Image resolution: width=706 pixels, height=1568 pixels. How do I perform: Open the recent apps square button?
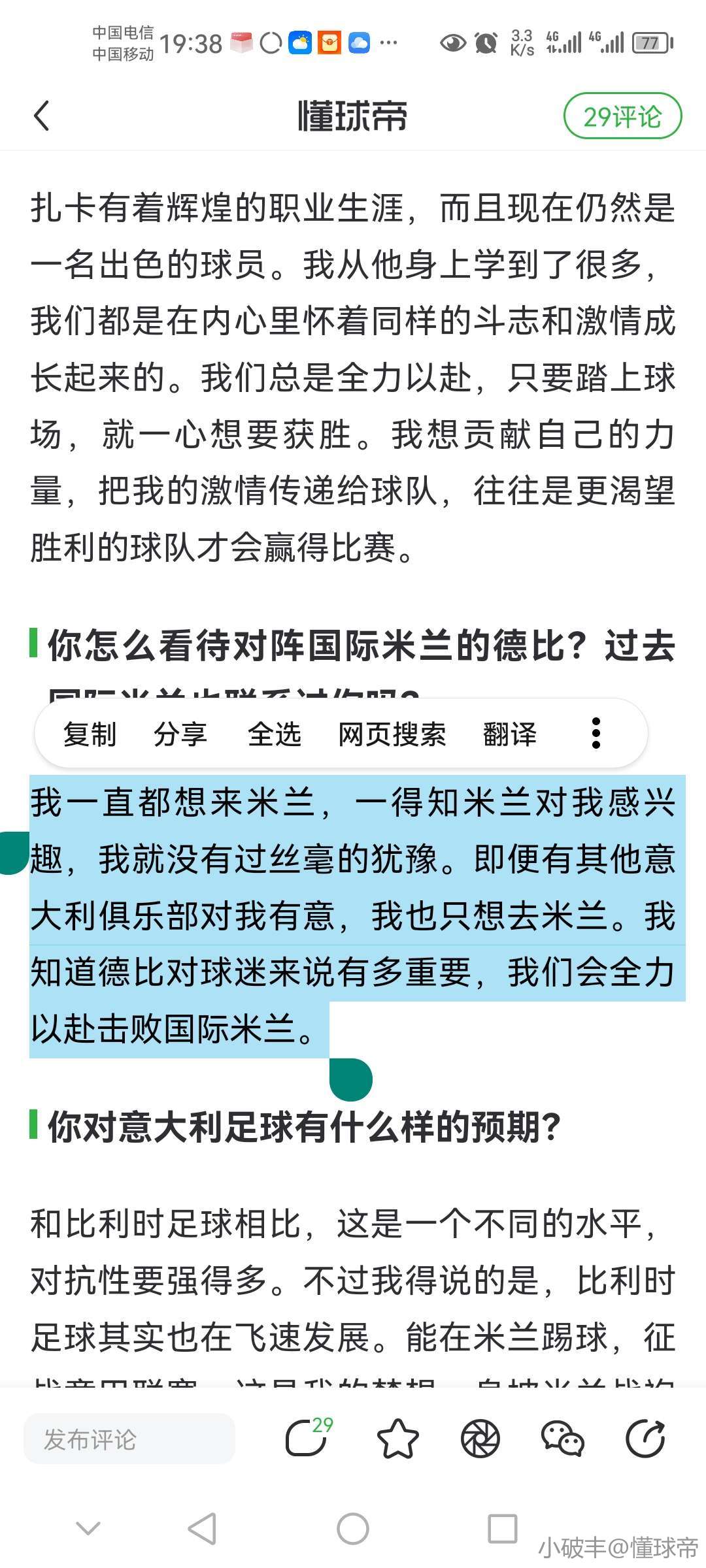[x=503, y=1529]
